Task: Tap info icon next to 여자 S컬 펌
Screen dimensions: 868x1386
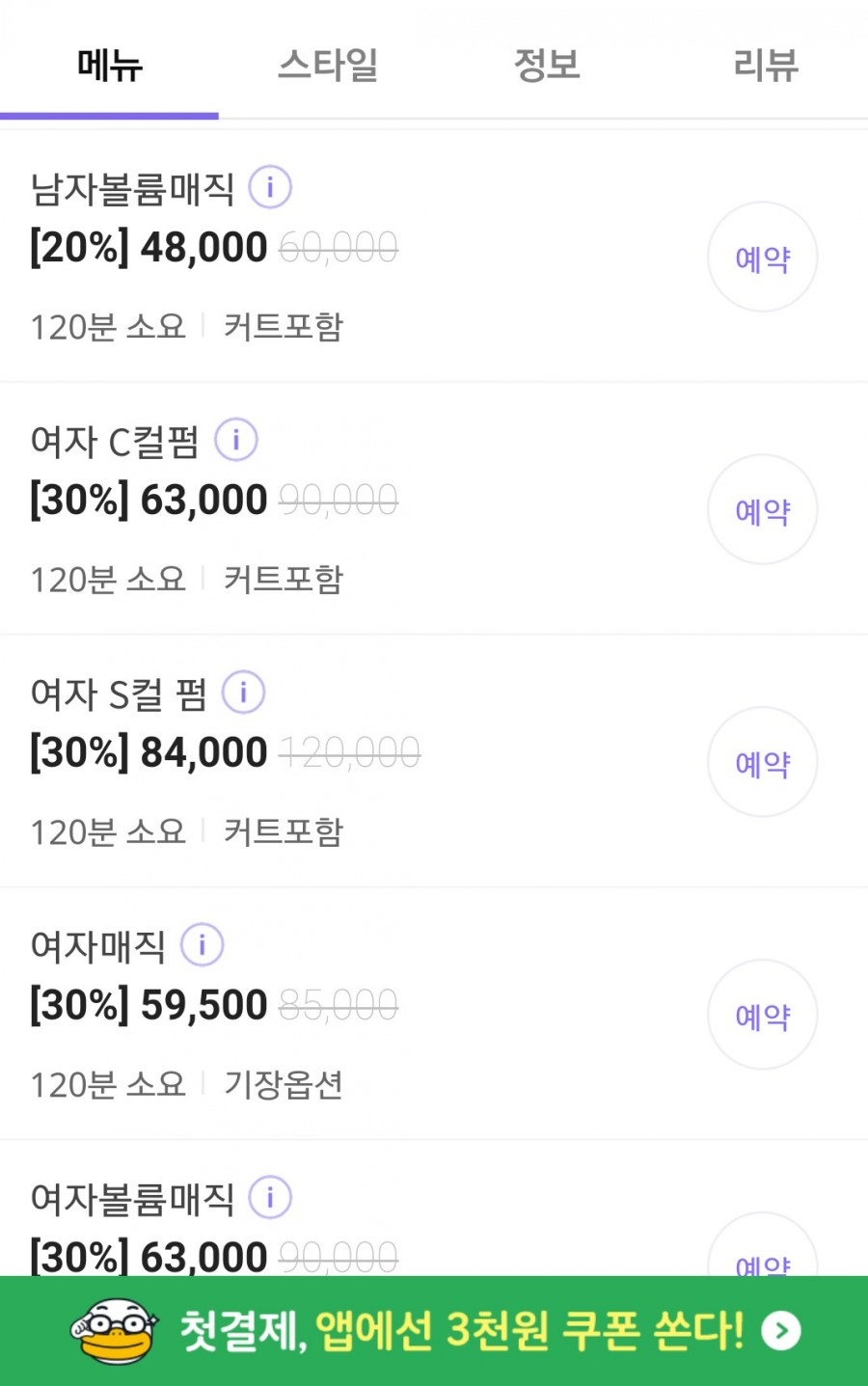Action: [x=243, y=693]
